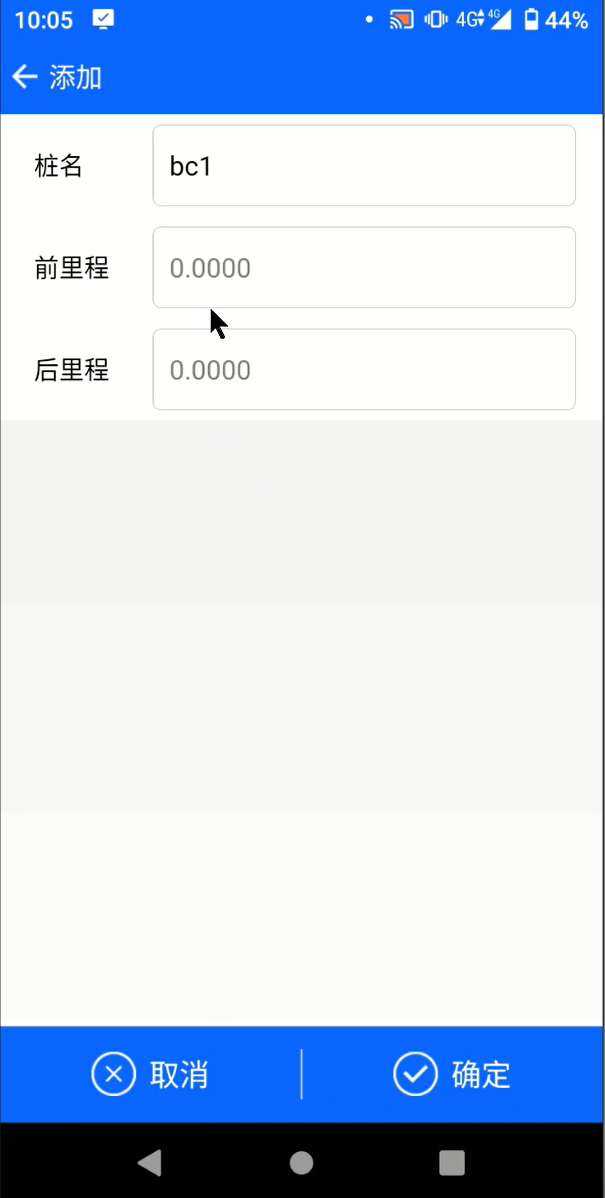
Task: Open recent apps from navigation bar
Action: pyautogui.click(x=452, y=1163)
